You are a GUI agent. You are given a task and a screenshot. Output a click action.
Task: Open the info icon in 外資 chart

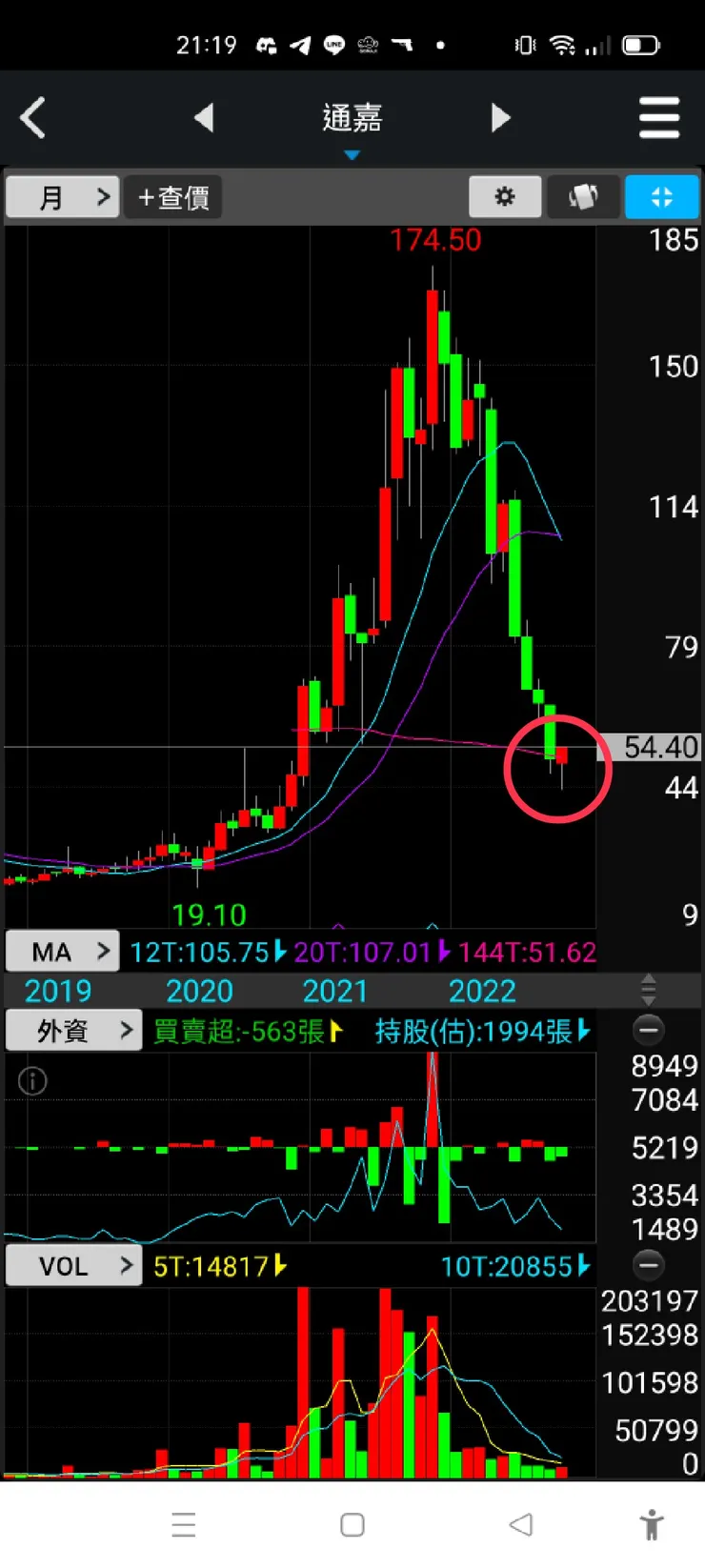click(32, 1081)
